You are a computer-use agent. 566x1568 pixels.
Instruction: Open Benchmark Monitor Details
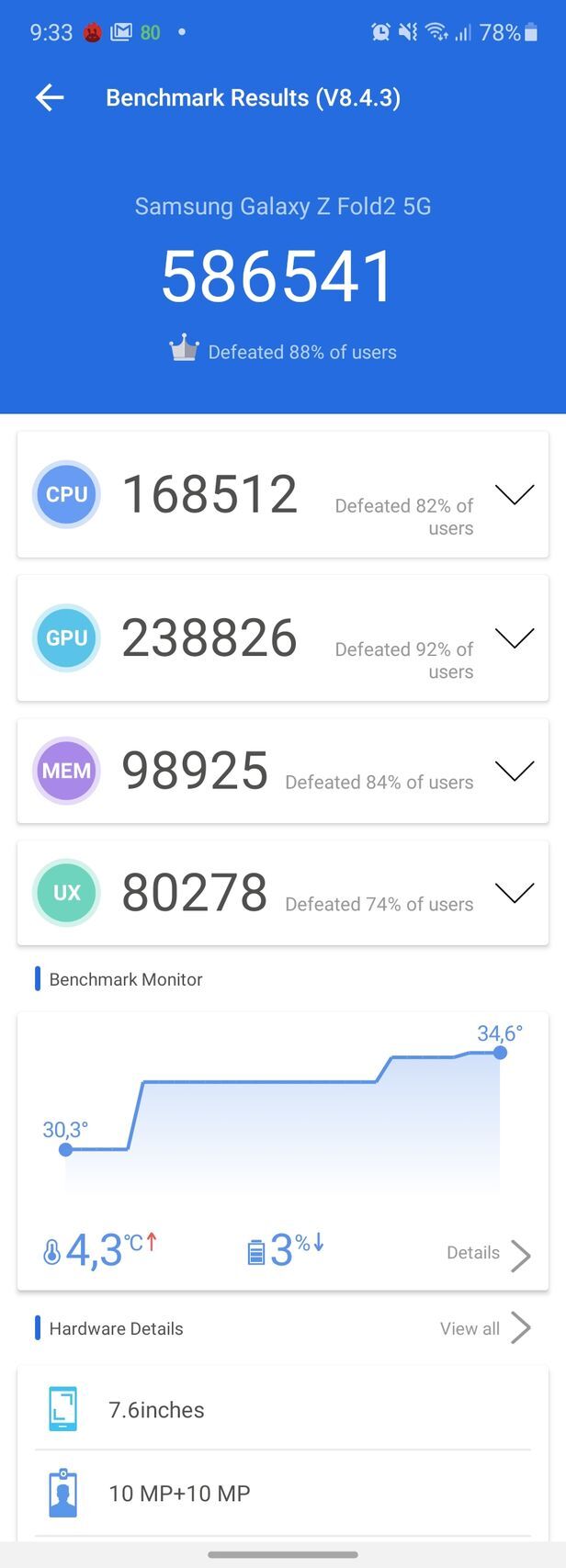click(x=488, y=1253)
